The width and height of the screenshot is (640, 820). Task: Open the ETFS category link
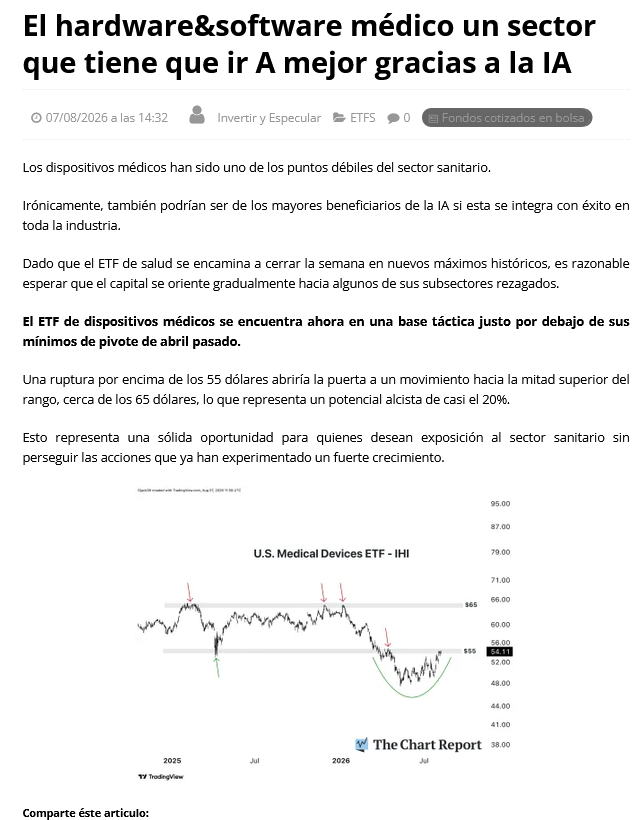[362, 118]
